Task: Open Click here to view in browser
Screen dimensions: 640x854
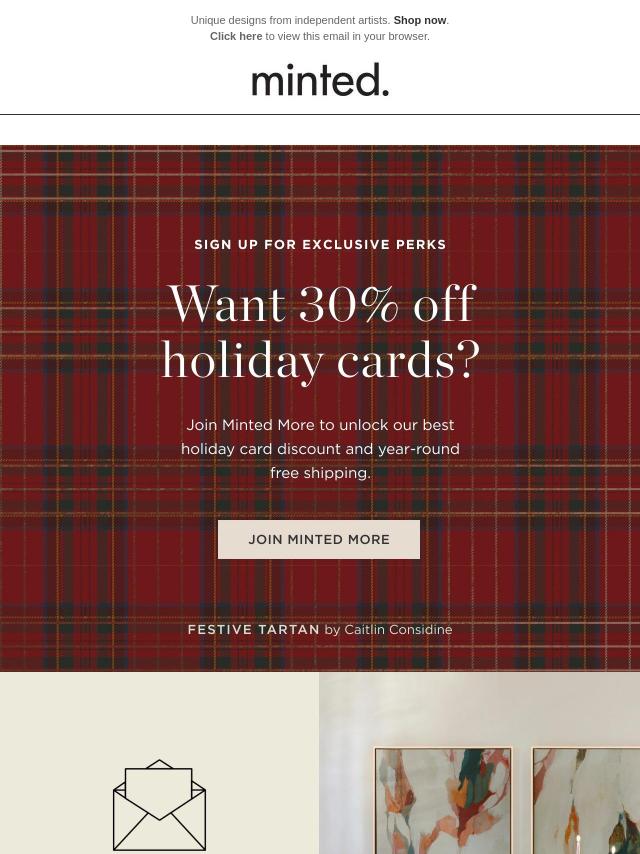Action: coord(236,36)
